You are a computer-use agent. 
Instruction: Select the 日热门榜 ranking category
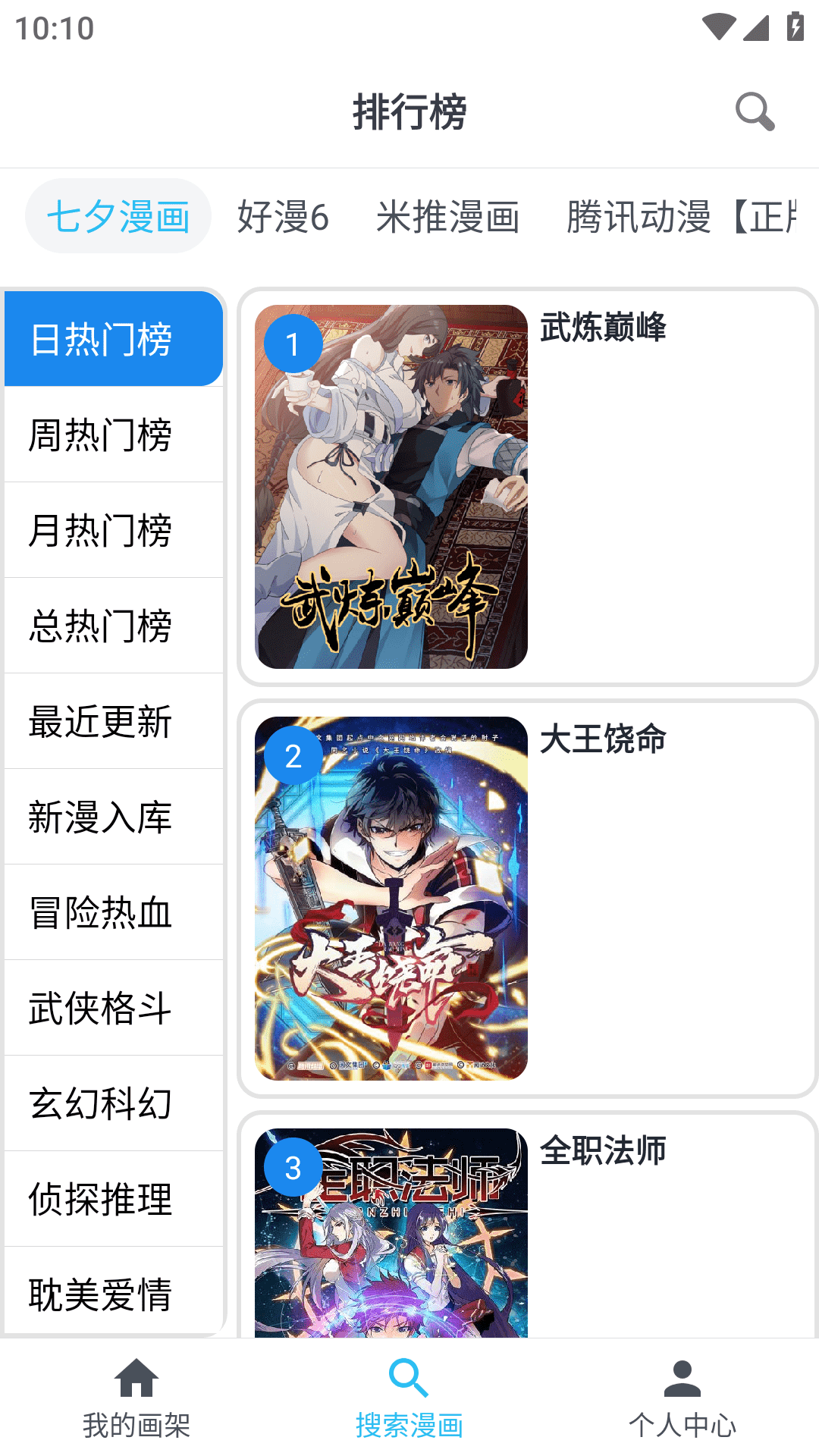click(x=114, y=339)
